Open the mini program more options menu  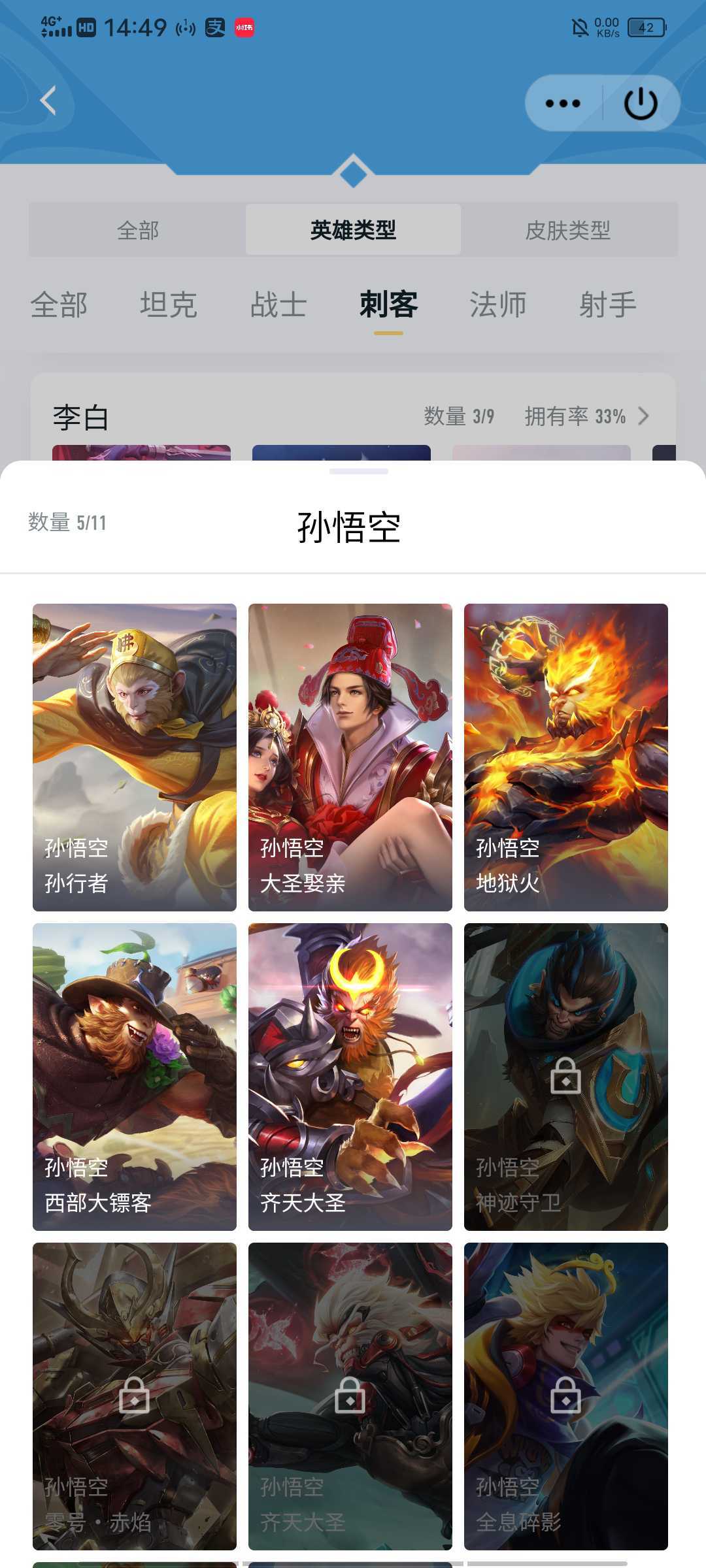click(563, 103)
